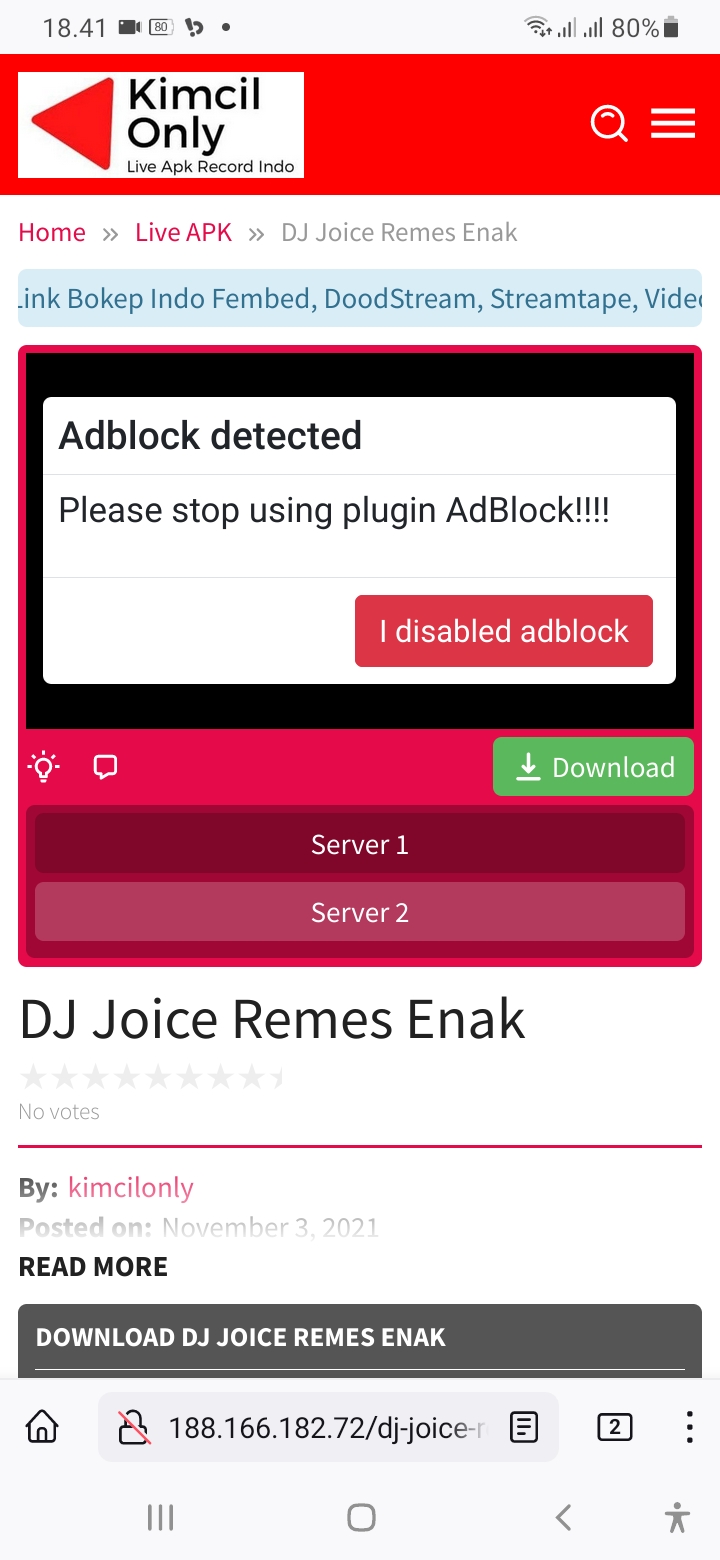
Task: Open the site search icon
Action: (608, 124)
